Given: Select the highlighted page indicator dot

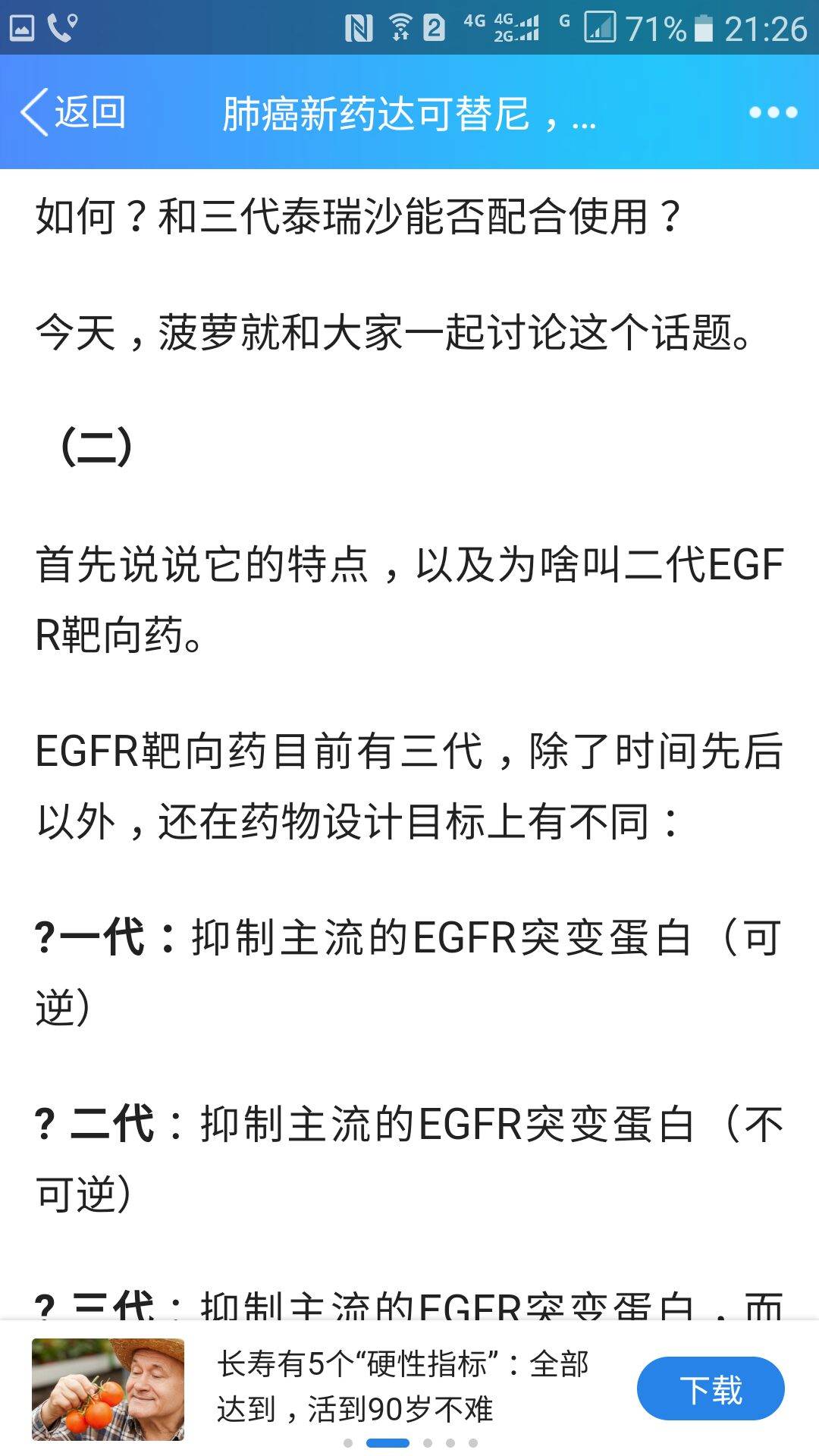Looking at the screenshot, I should pyautogui.click(x=385, y=1441).
